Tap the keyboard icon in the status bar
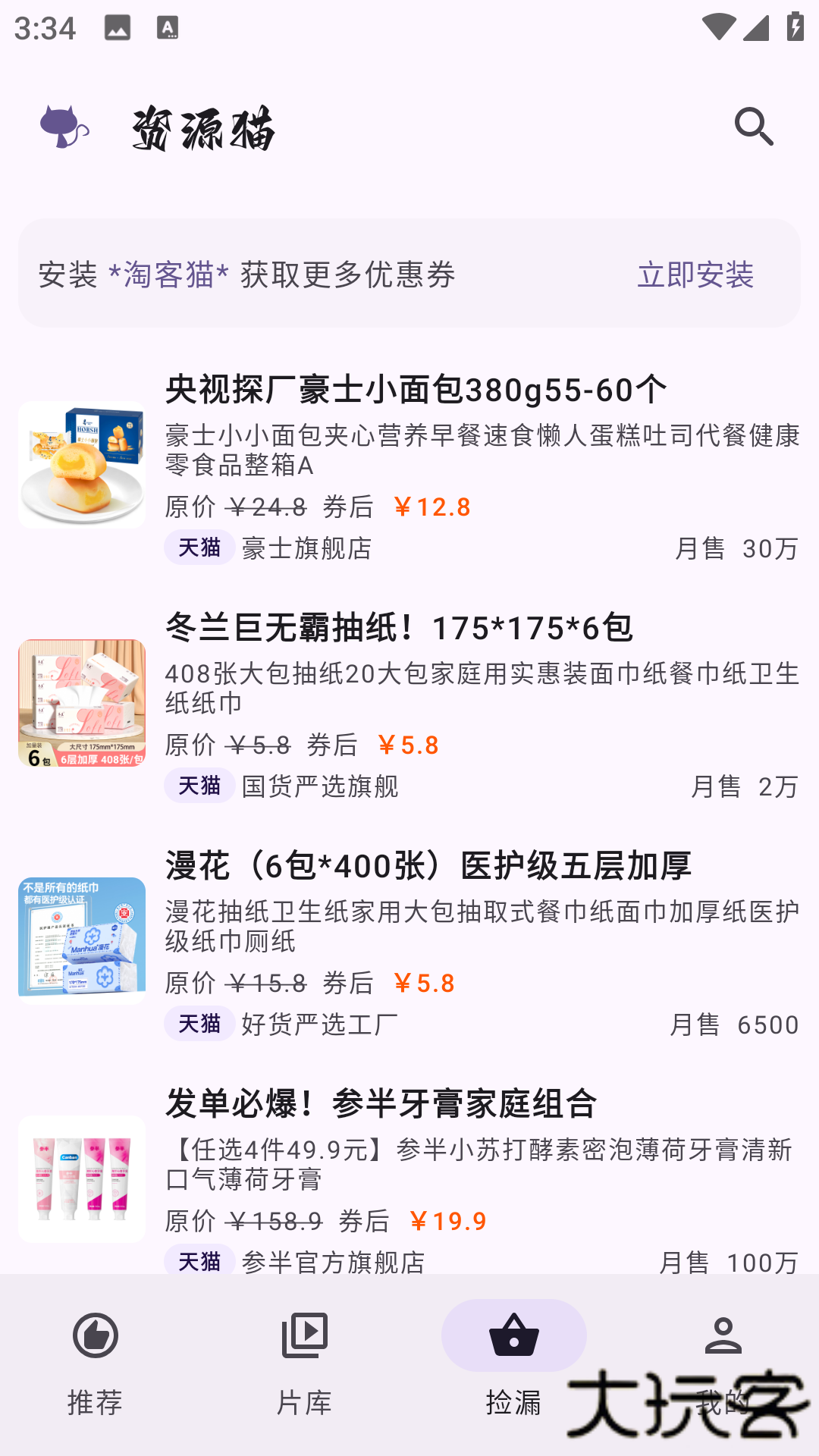The image size is (819, 1456). [x=168, y=27]
